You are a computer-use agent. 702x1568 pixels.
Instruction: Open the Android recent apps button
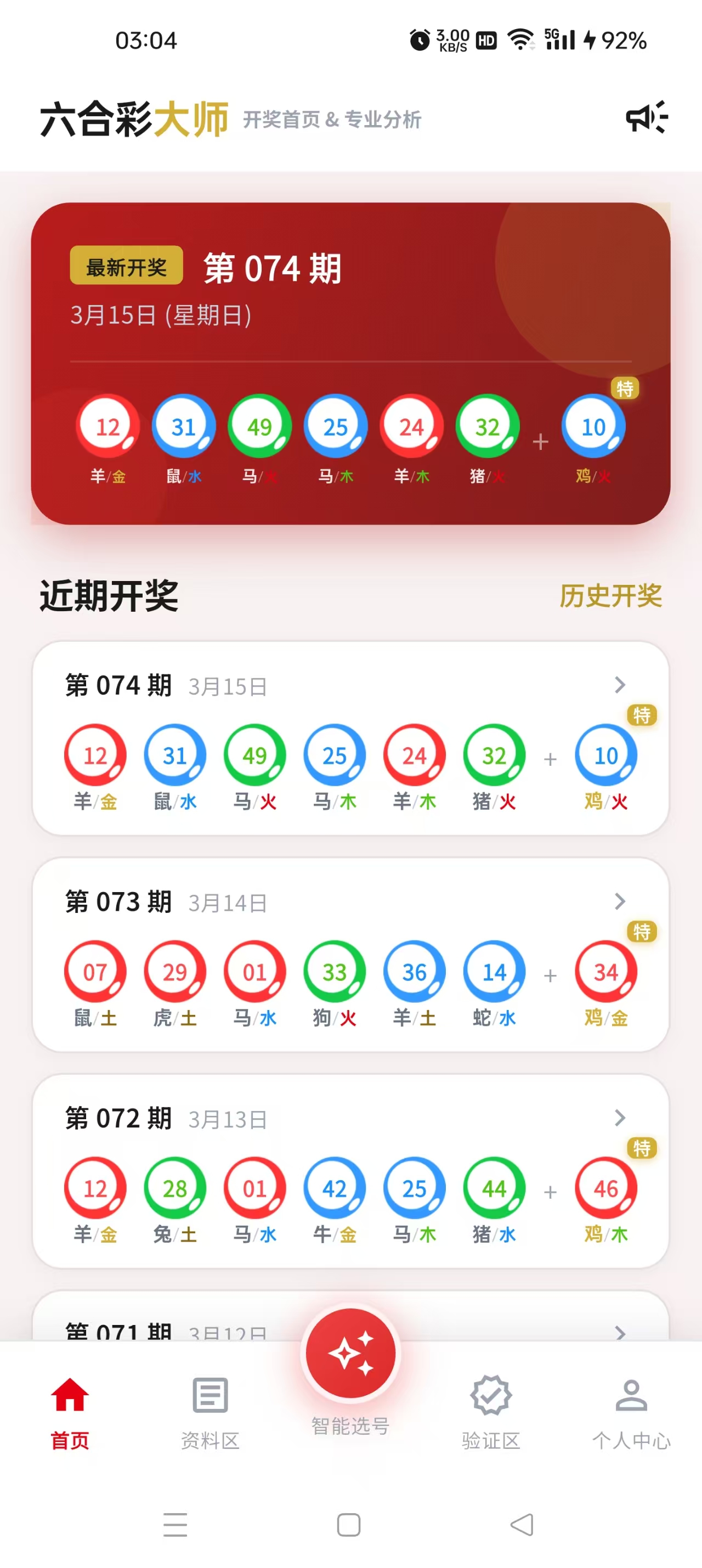coord(175,1524)
